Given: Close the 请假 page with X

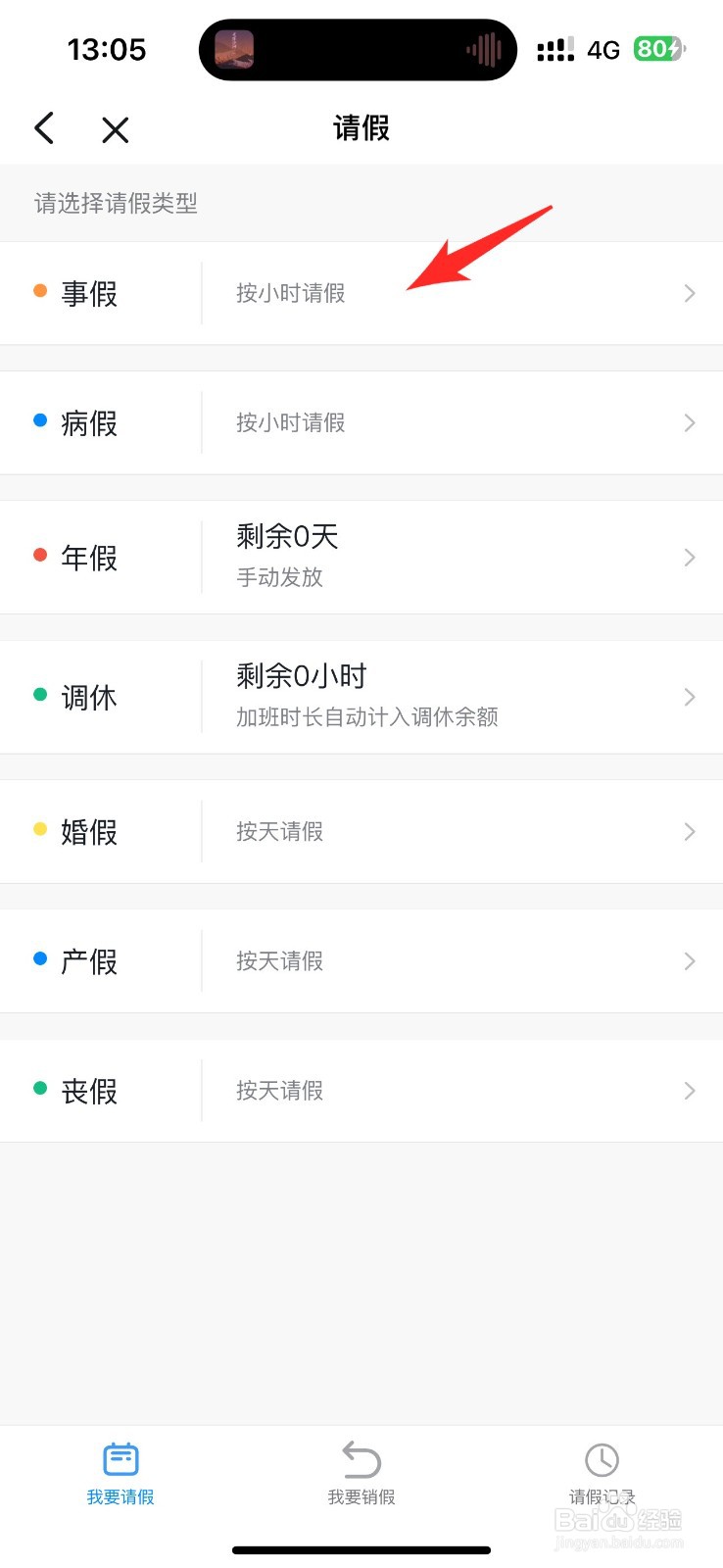Looking at the screenshot, I should [116, 129].
